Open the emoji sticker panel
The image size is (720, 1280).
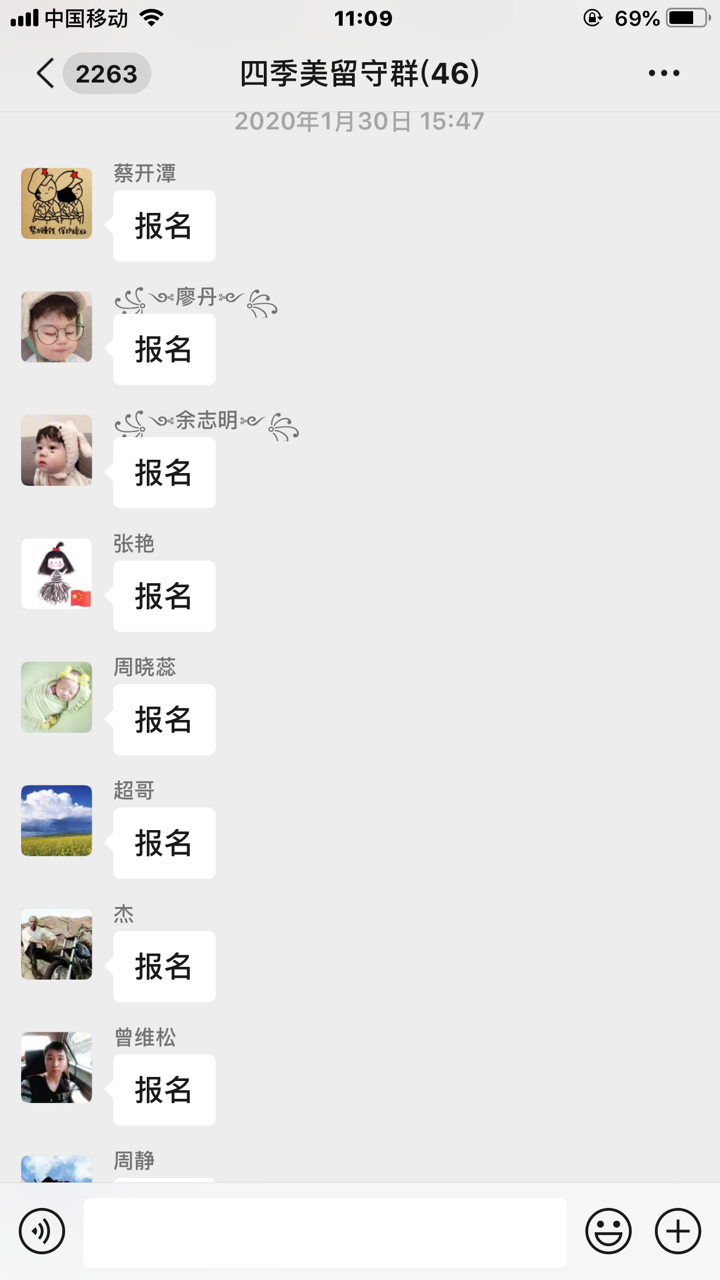pyautogui.click(x=608, y=1231)
